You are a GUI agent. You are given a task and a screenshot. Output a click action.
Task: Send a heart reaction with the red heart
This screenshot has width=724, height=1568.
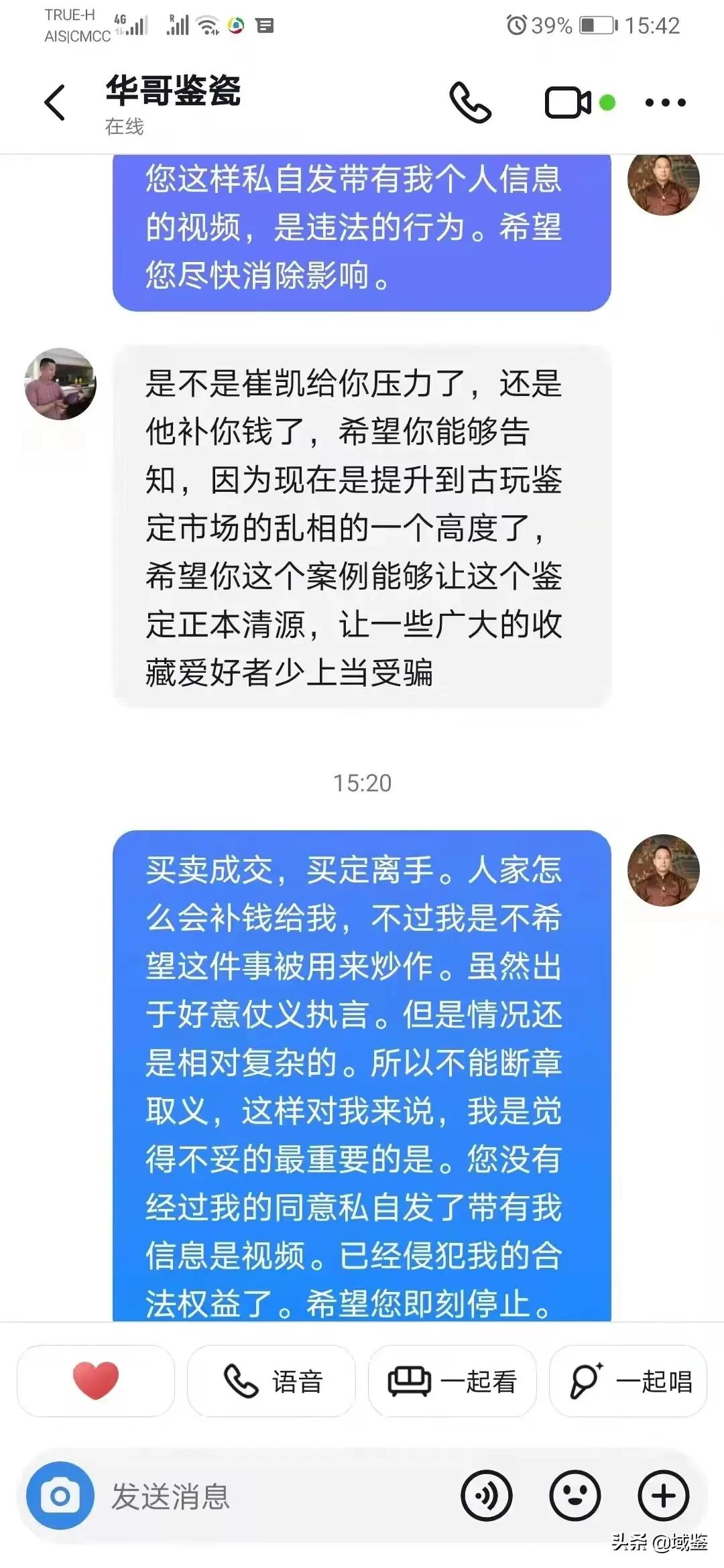click(96, 1380)
